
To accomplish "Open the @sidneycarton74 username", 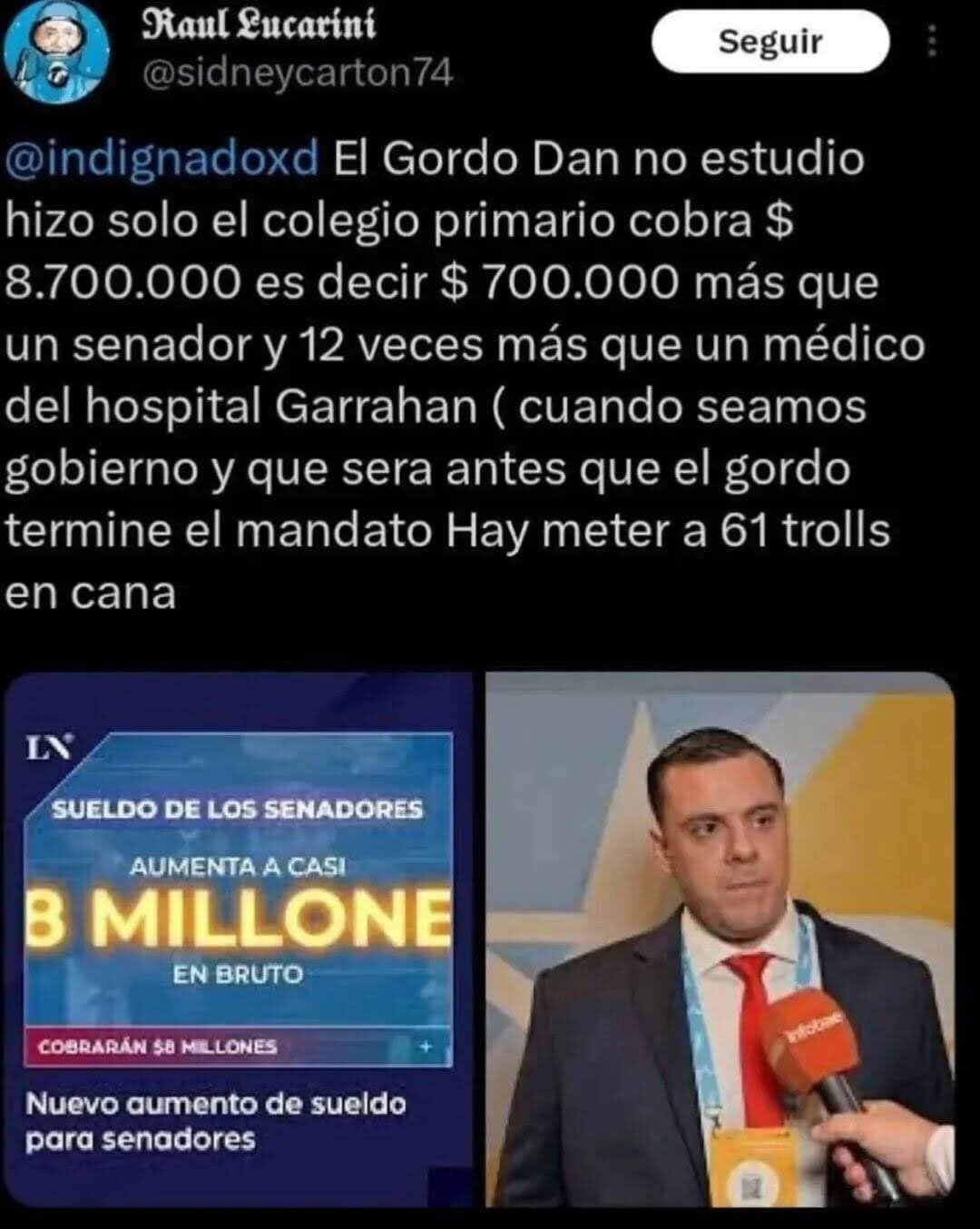I will [x=299, y=73].
